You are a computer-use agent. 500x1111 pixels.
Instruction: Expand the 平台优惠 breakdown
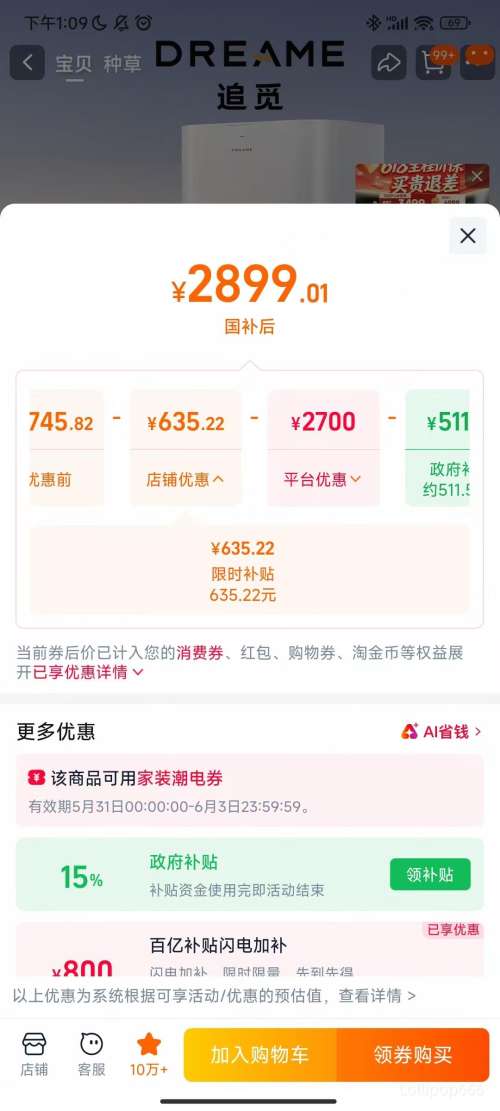[x=323, y=480]
